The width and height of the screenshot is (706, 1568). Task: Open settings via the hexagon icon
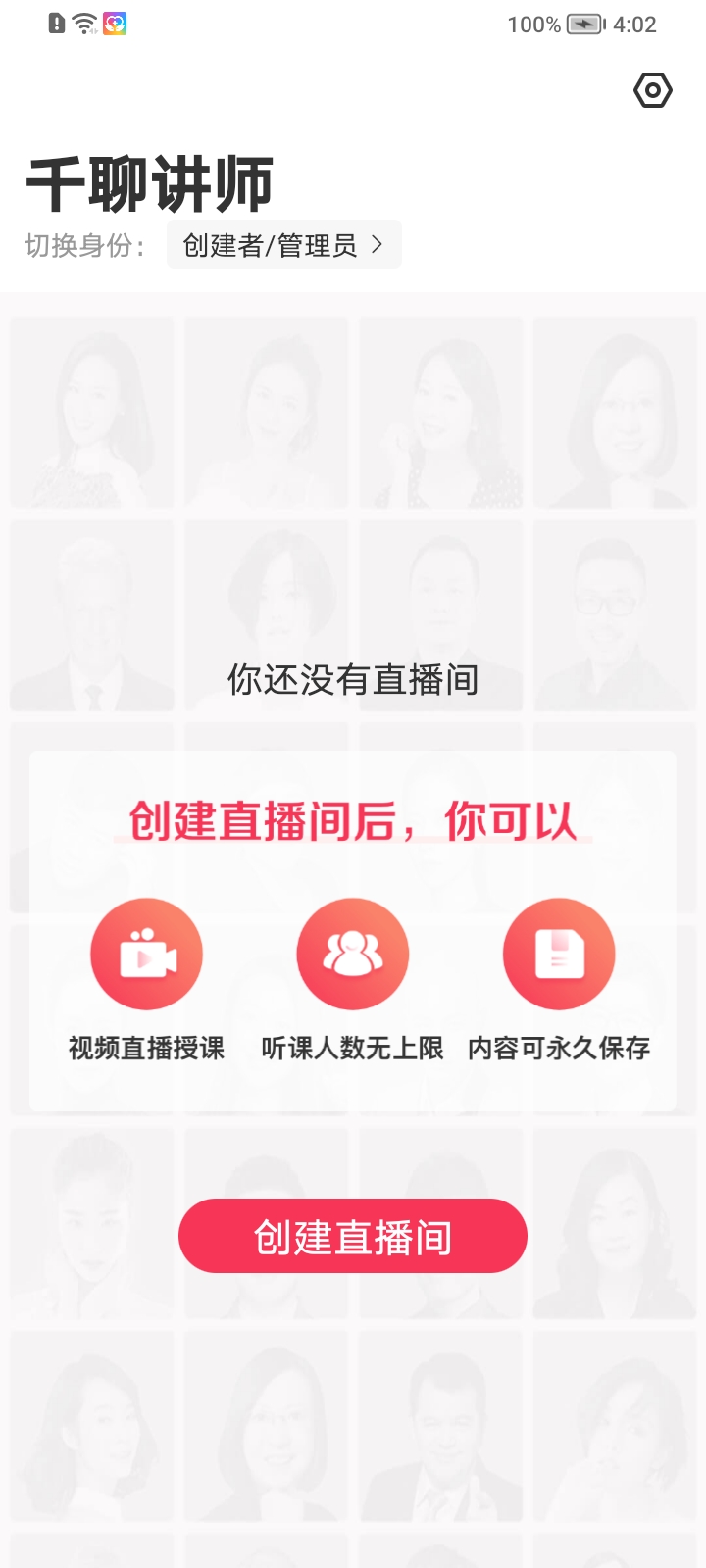[652, 91]
